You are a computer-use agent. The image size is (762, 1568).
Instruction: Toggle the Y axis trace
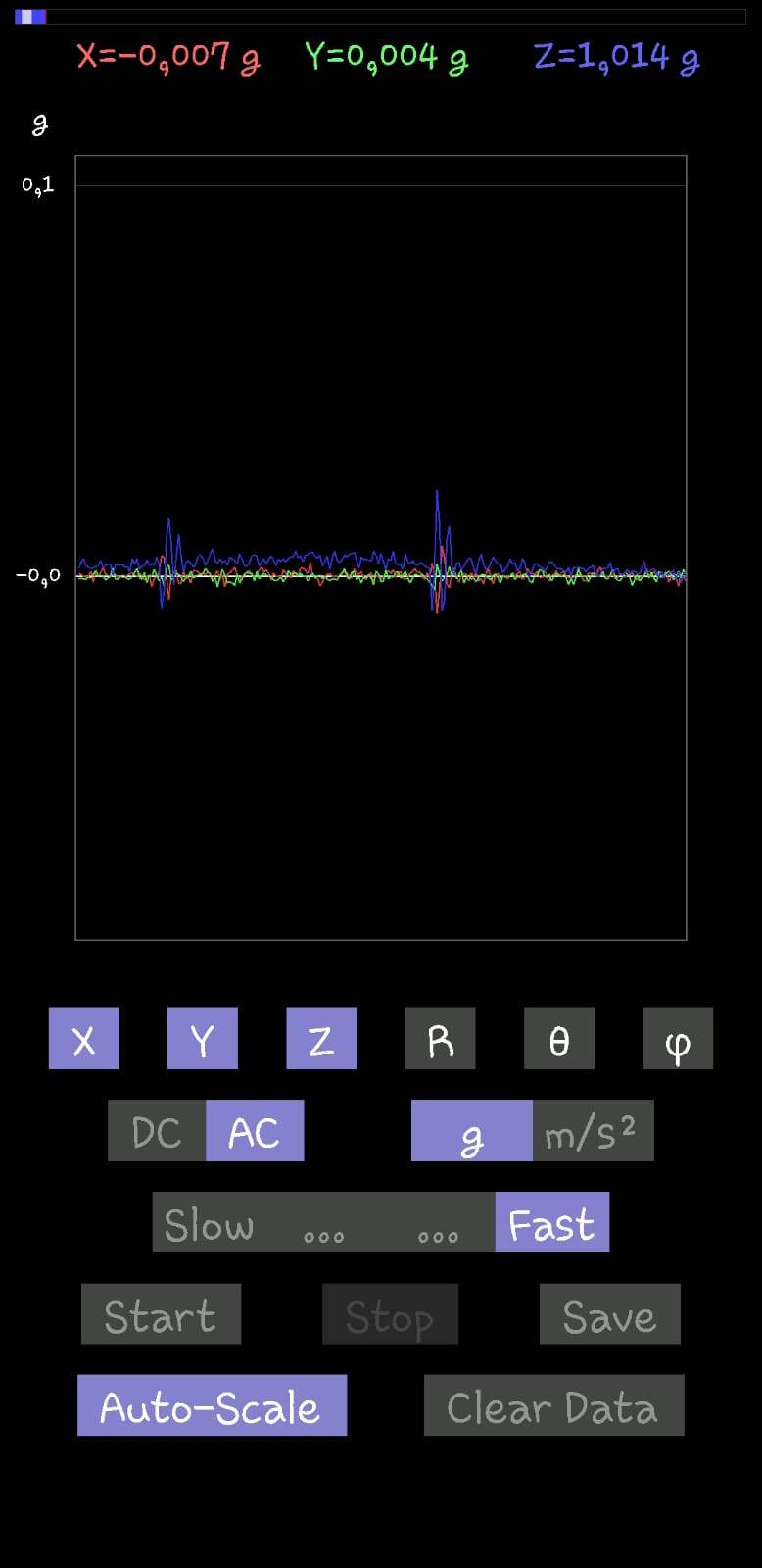203,1039
